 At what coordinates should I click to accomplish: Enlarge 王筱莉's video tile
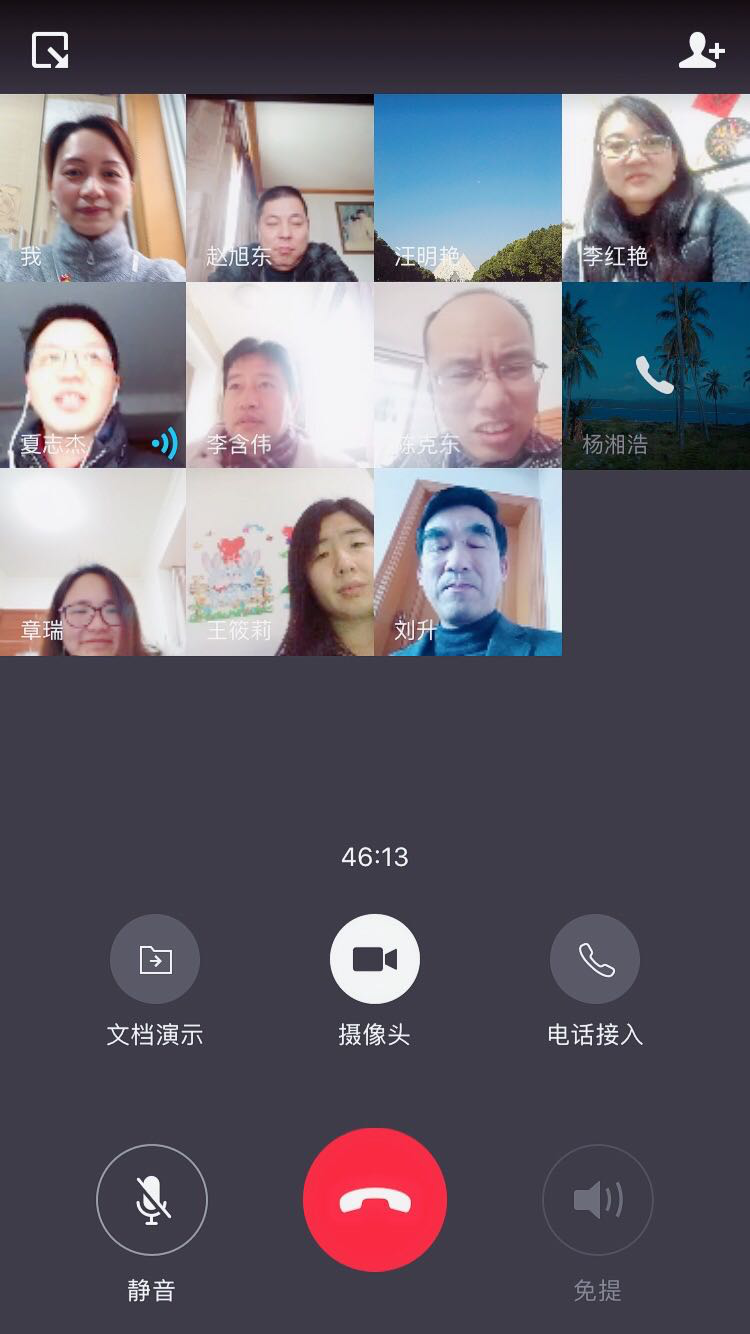280,562
